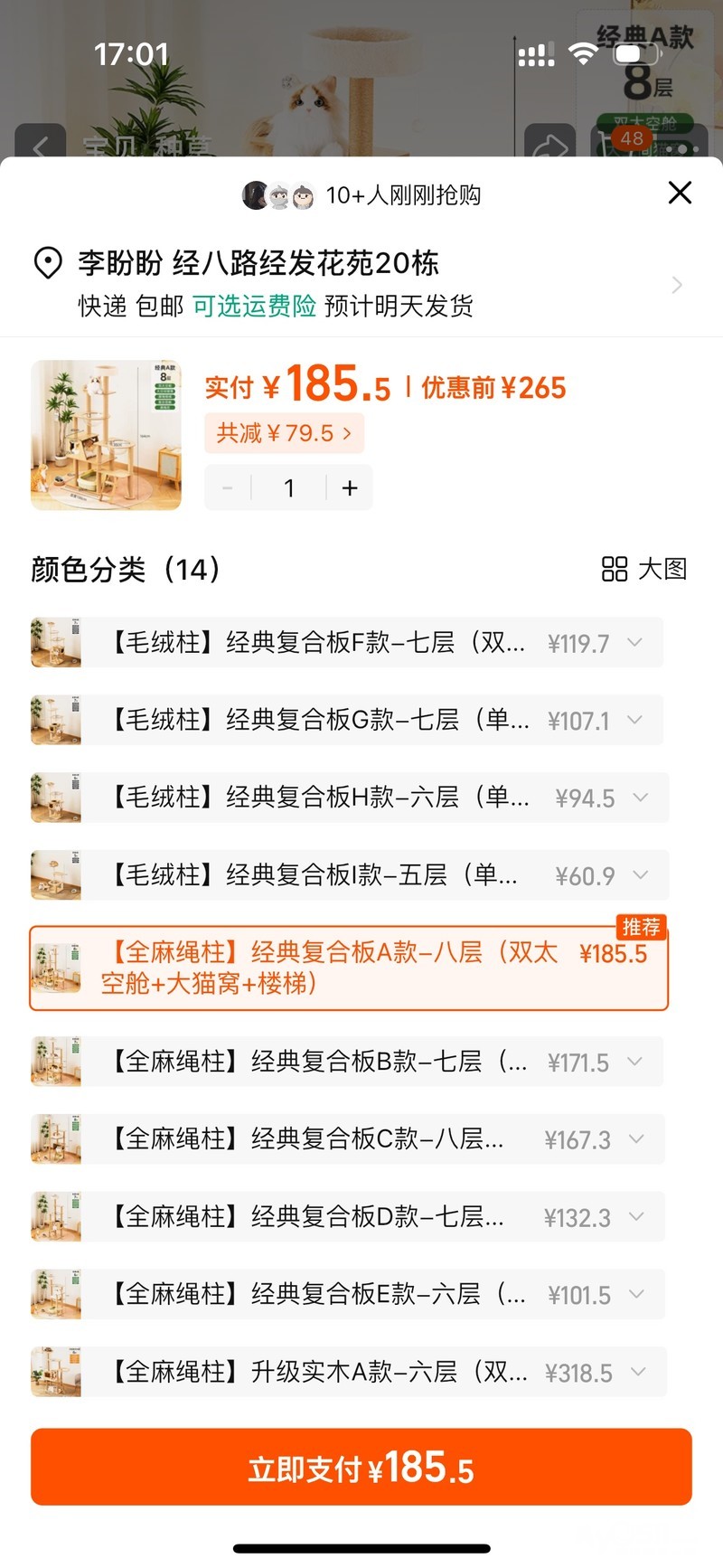The height and width of the screenshot is (1568, 723).
Task: Select 全麻绳柱 升级实木A款-六层 option
Action: 316,1373
